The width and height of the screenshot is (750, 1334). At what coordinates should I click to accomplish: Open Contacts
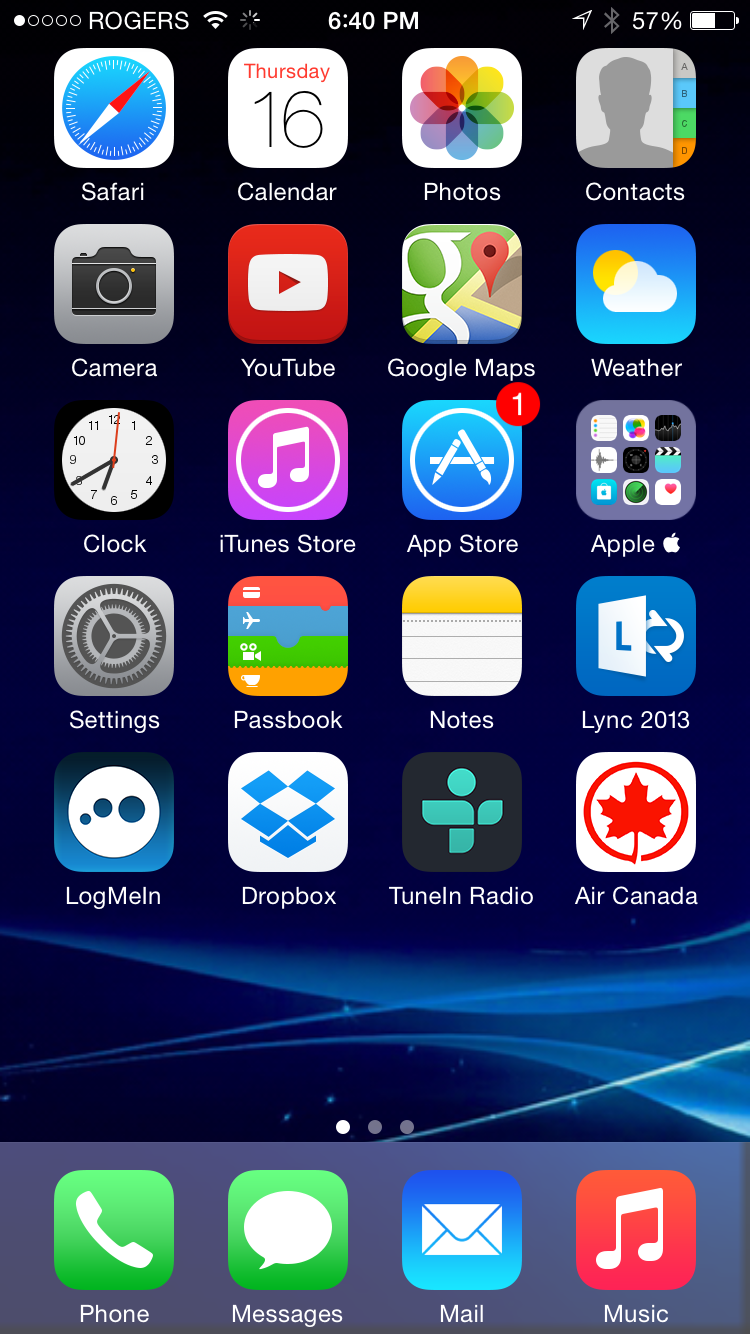tap(635, 108)
